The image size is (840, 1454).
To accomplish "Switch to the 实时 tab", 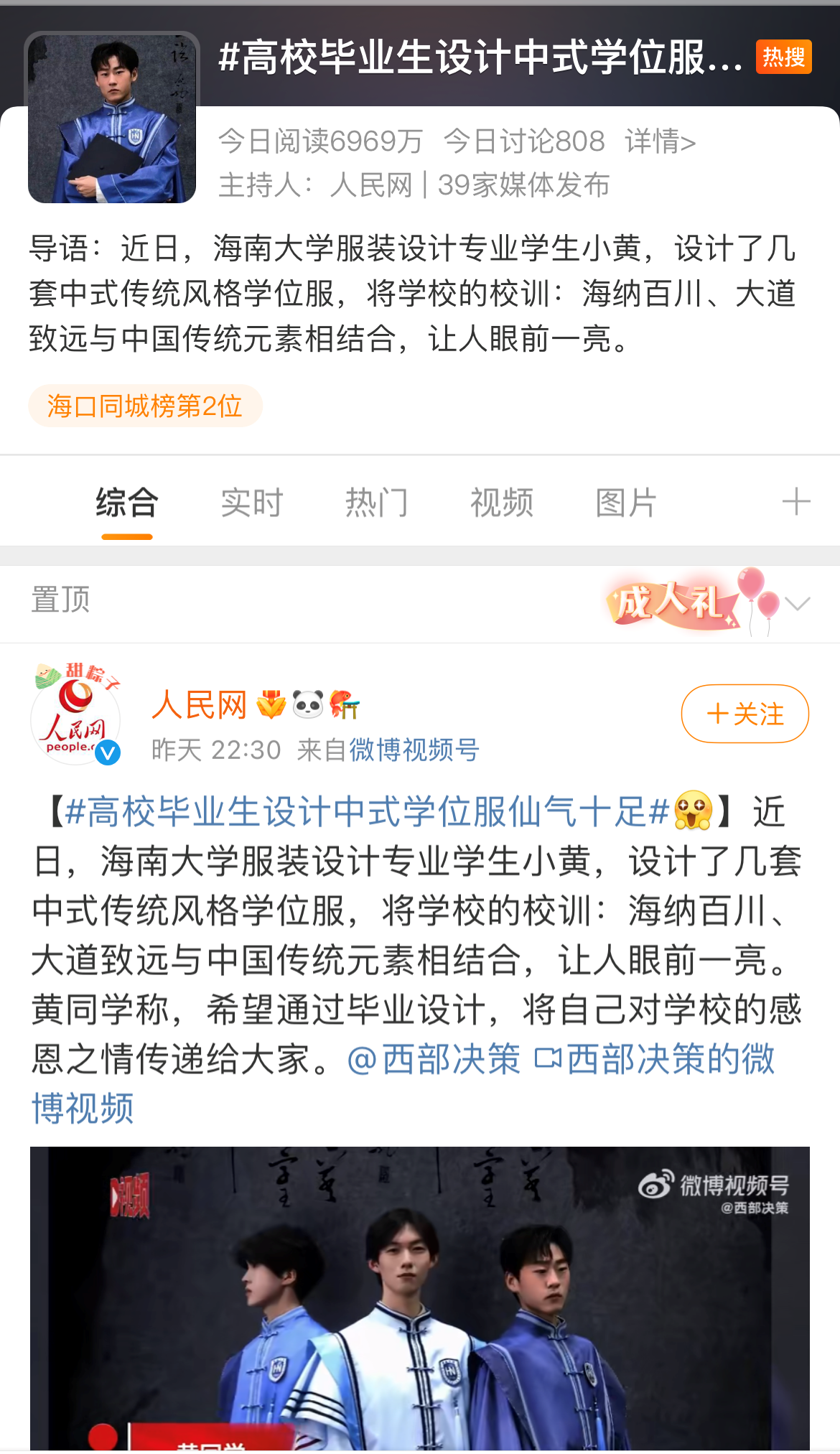I will pos(251,503).
